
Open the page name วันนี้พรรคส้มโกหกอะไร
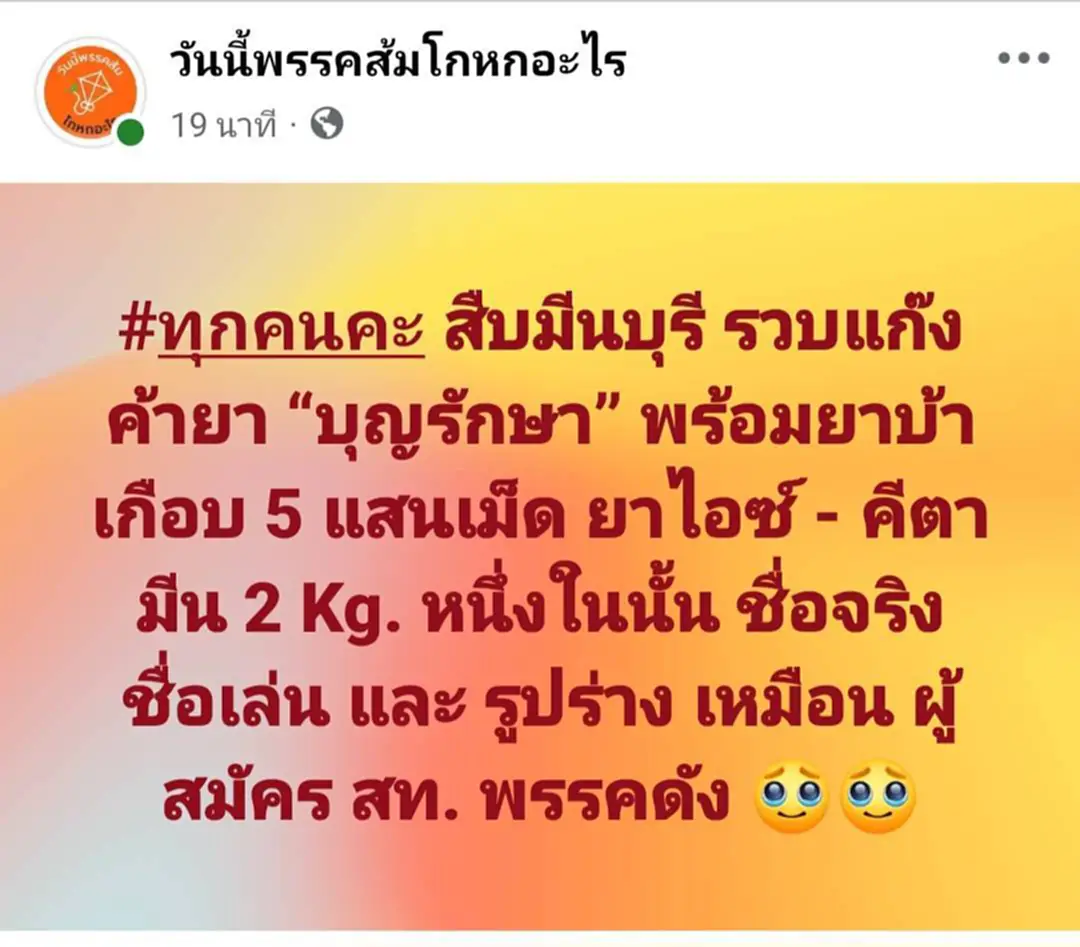click(398, 62)
